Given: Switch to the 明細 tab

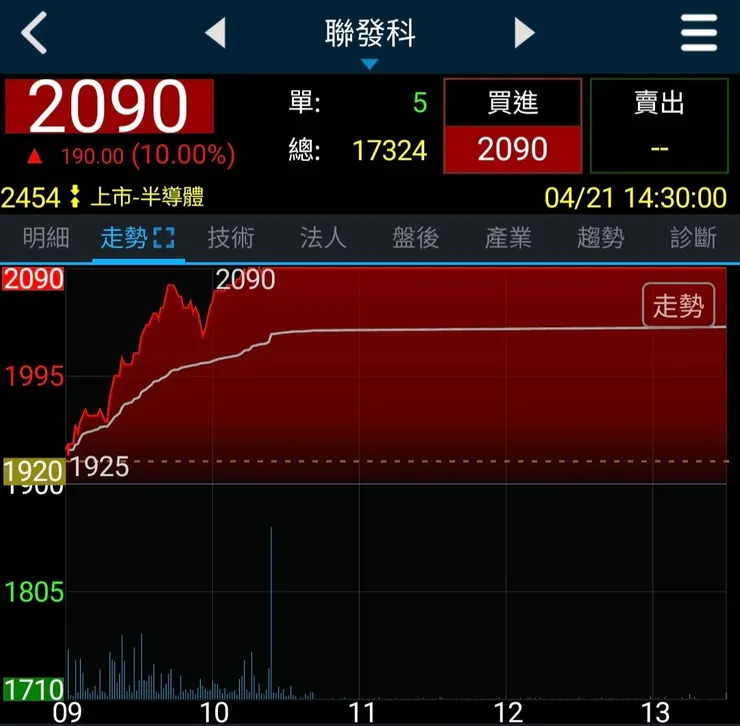Looking at the screenshot, I should point(46,238).
